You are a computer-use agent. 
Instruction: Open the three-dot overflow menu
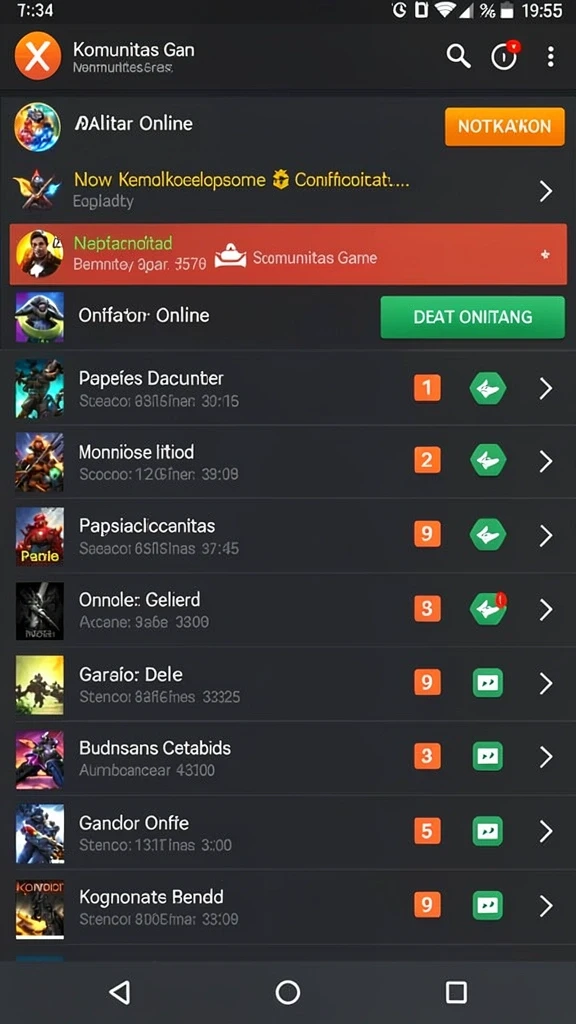[551, 57]
